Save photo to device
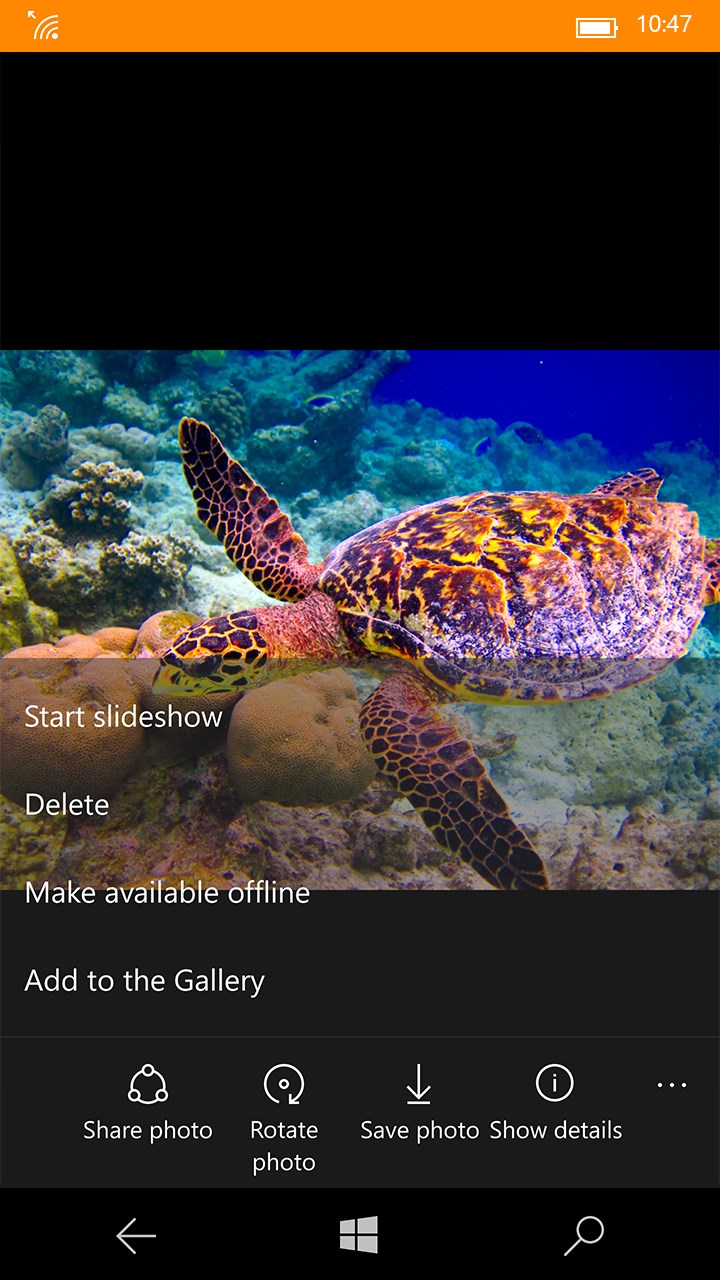 (419, 1102)
